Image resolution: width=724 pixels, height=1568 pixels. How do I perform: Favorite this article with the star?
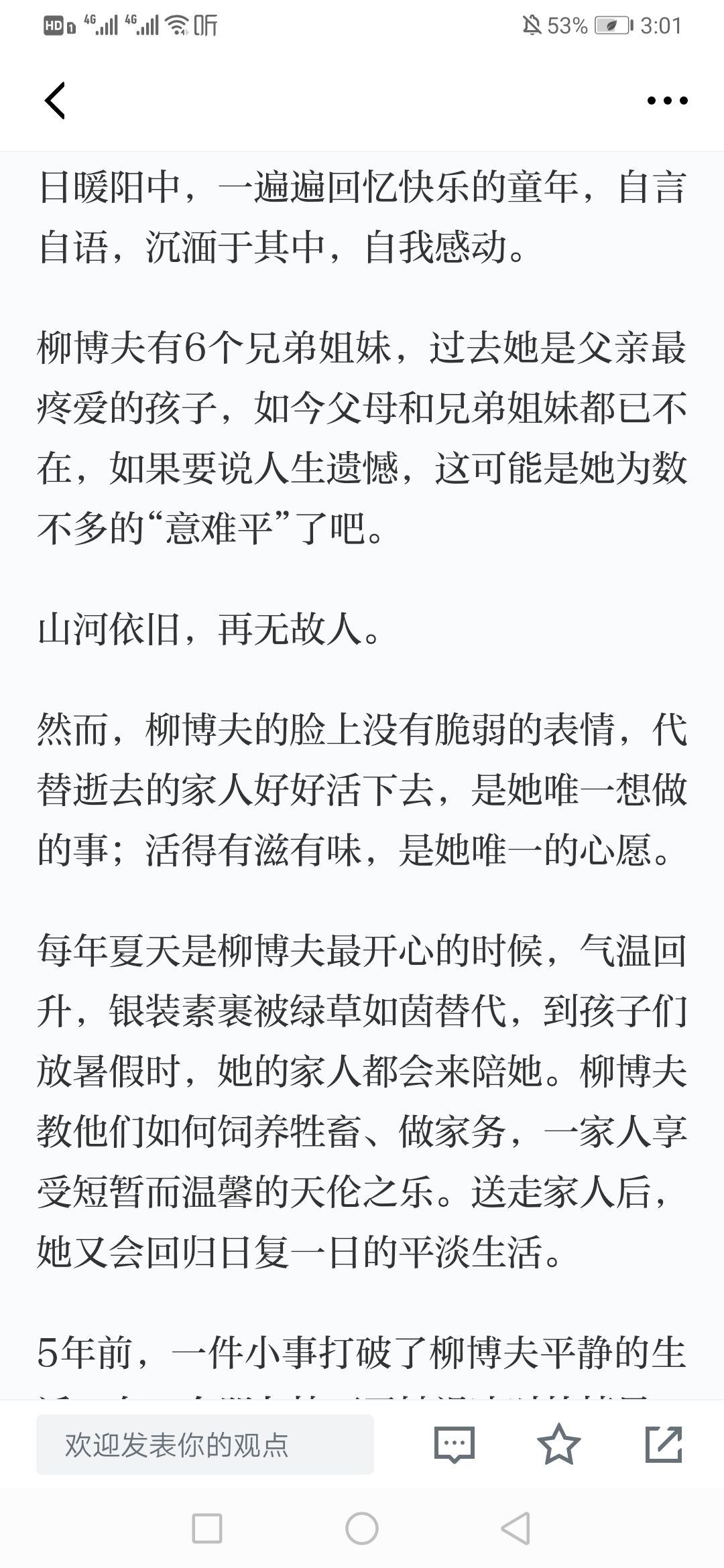(x=559, y=1444)
